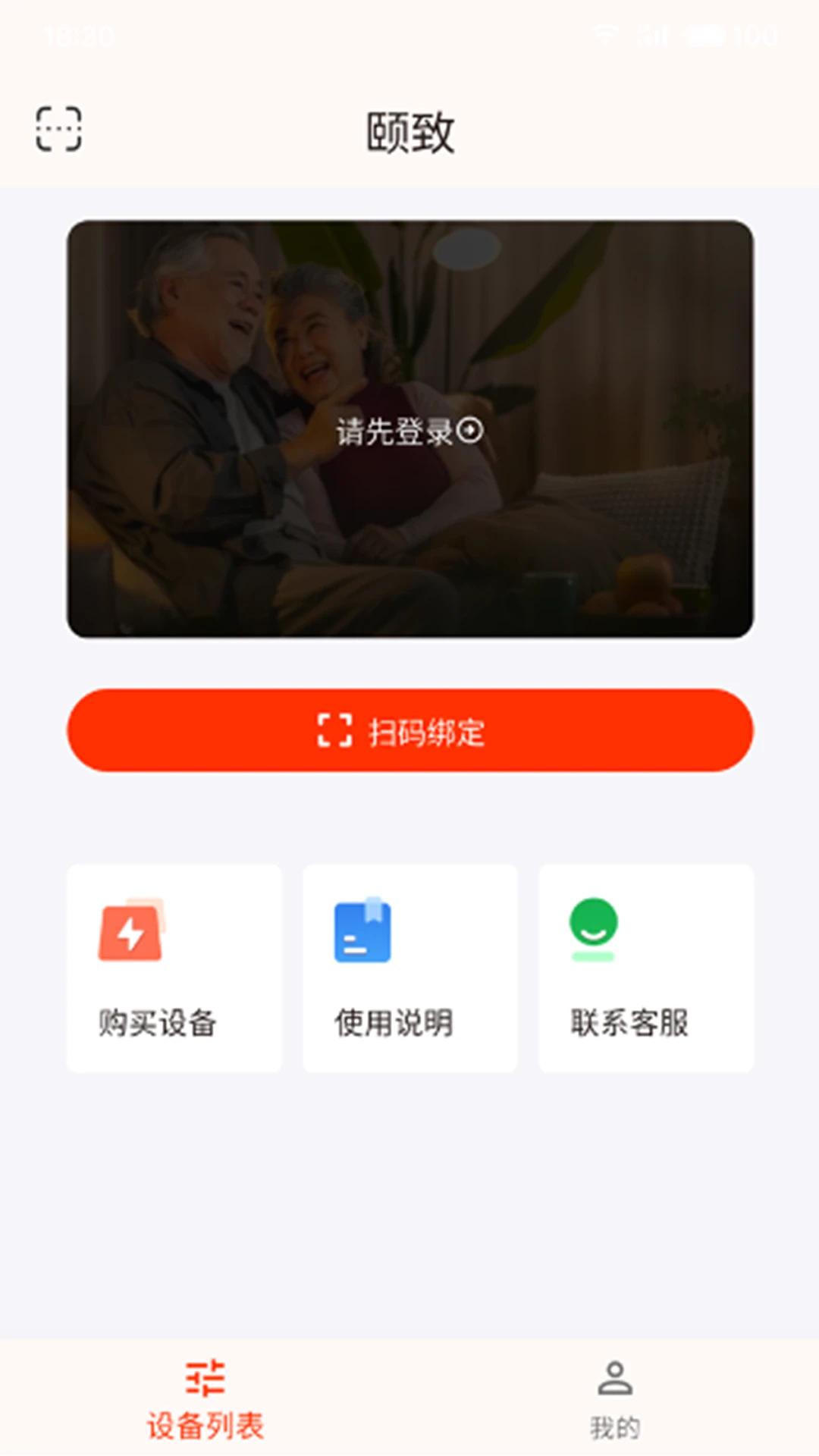The width and height of the screenshot is (819, 1456).
Task: Open the scan icon in top bar
Action: coord(59,129)
